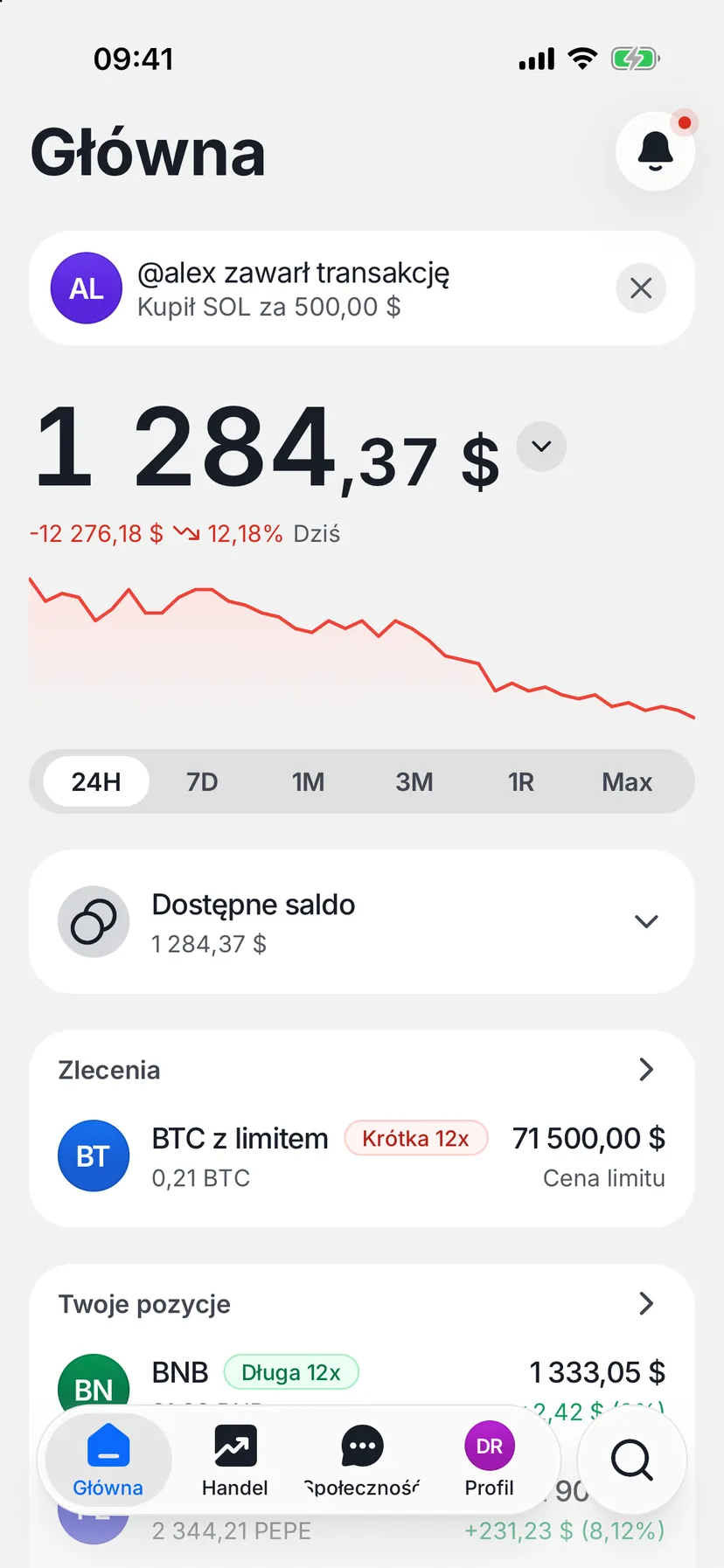The width and height of the screenshot is (724, 1568).
Task: Dismiss the @alex transaction banner
Action: (x=641, y=288)
